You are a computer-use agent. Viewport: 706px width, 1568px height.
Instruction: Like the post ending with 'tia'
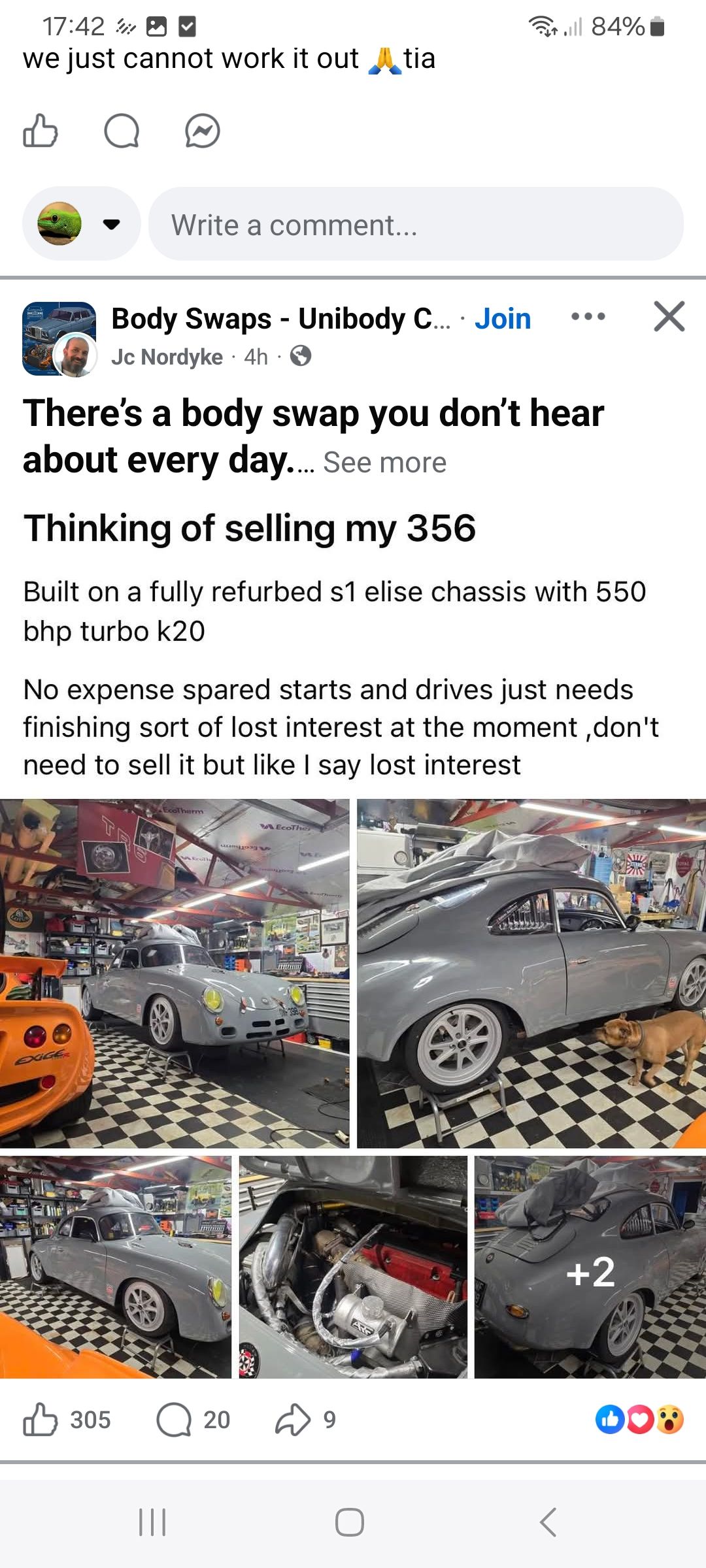click(41, 131)
